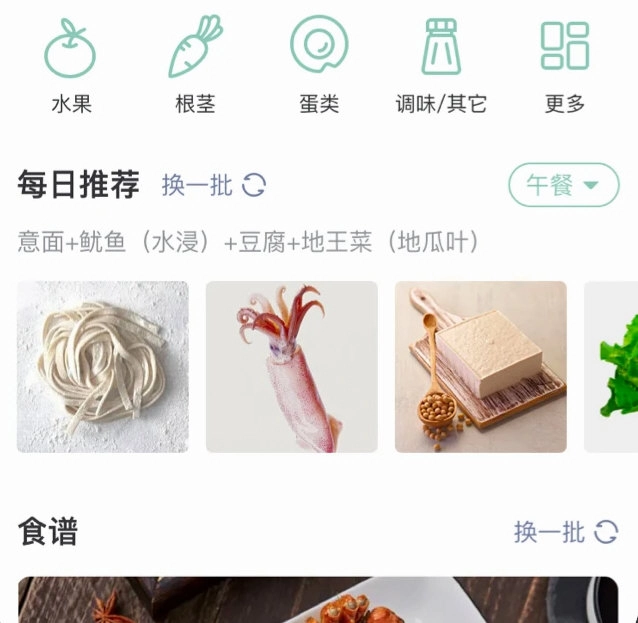The image size is (638, 623).
Task: Select the 根茎 category
Action: [194, 64]
